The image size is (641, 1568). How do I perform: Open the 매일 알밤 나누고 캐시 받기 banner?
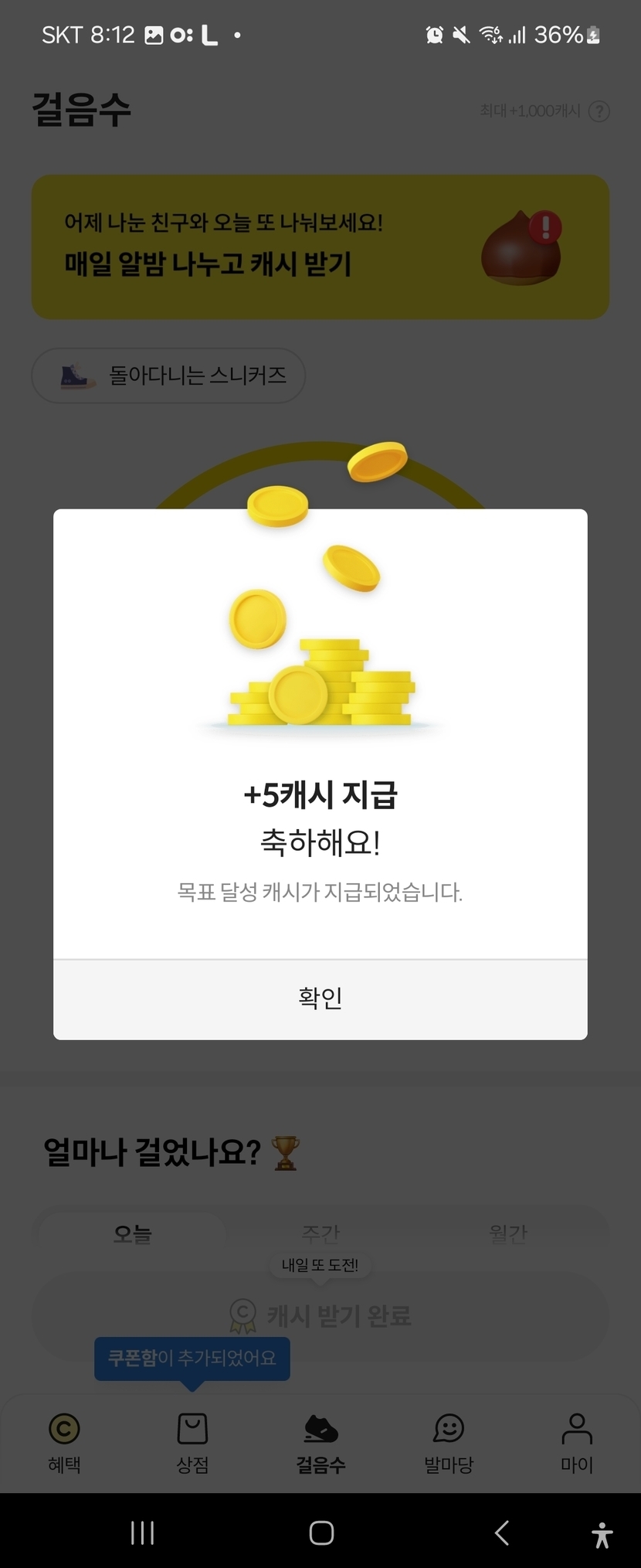pyautogui.click(x=320, y=247)
